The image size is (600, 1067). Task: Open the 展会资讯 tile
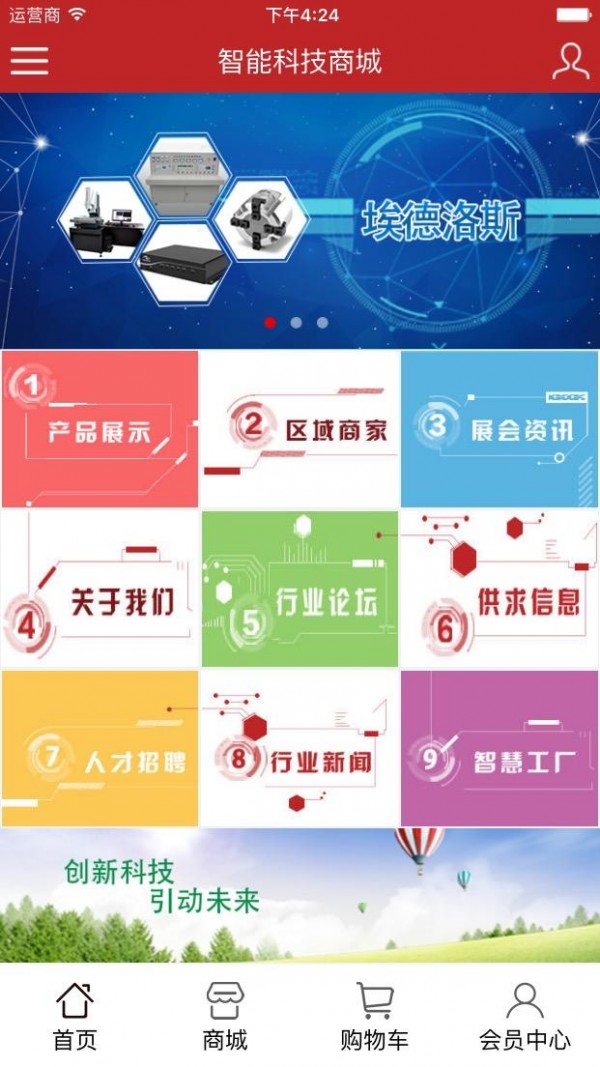[x=499, y=429]
